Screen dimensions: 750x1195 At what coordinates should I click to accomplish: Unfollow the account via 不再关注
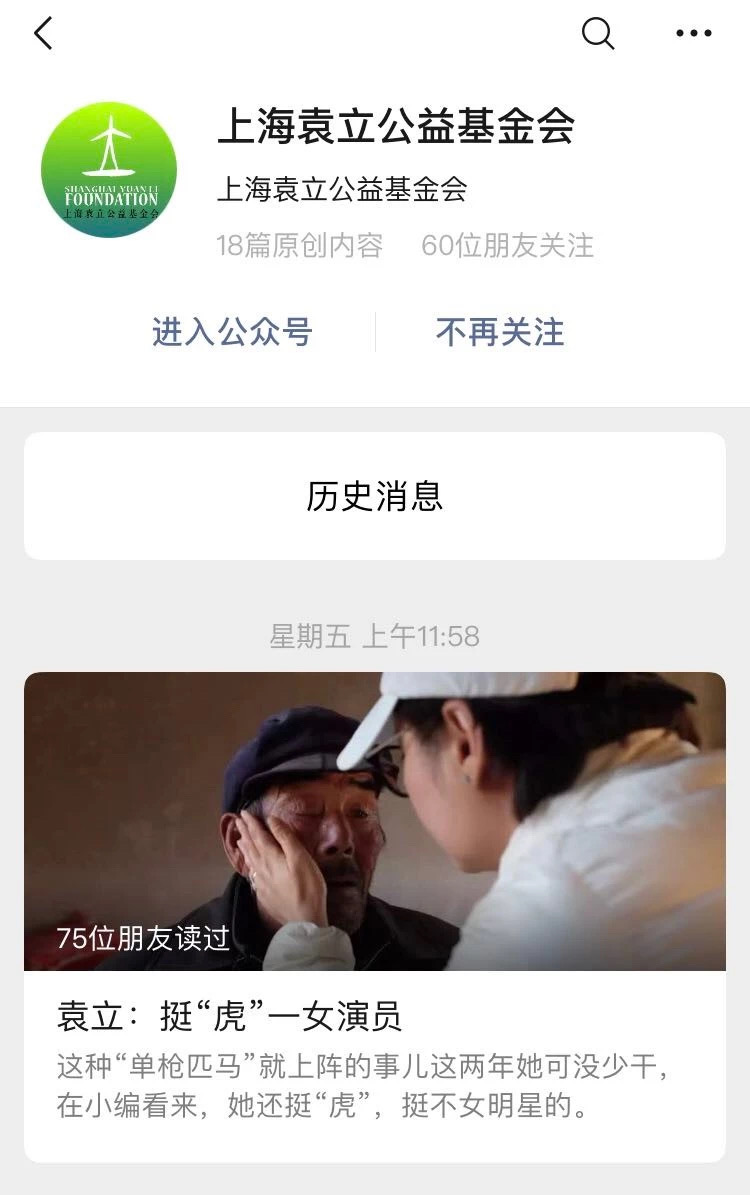(x=500, y=332)
